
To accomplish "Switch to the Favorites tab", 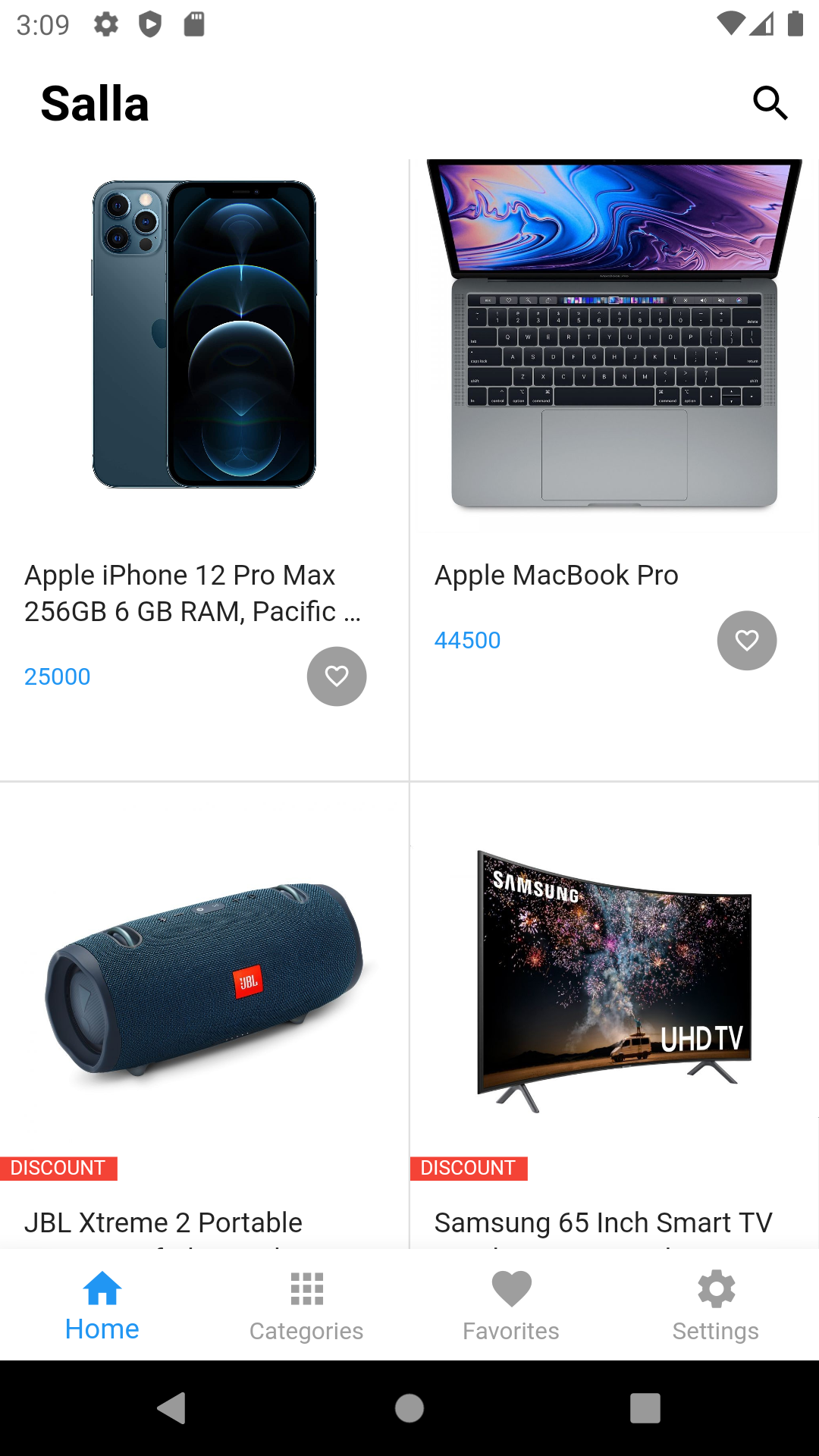I will point(511,1304).
